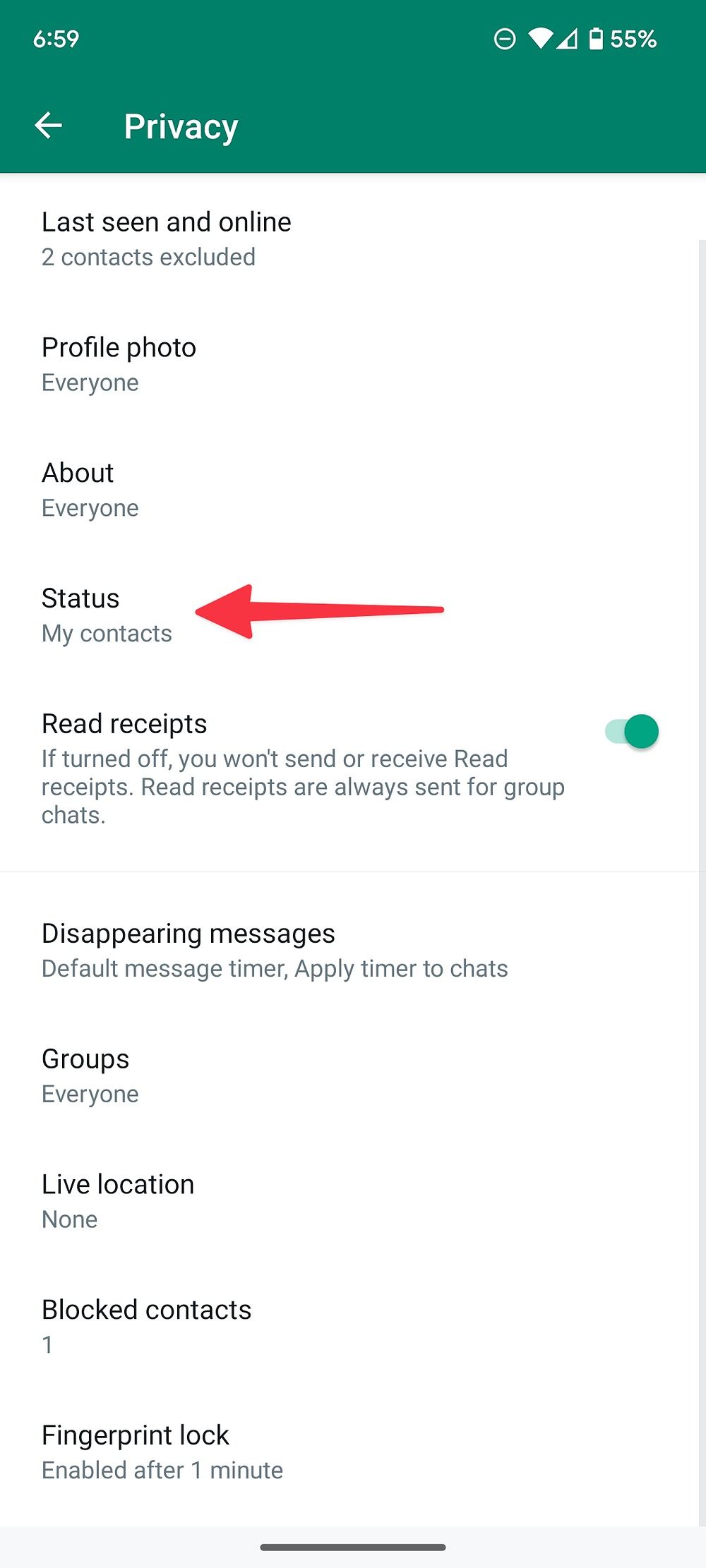Go back from Privacy screen
Viewport: 706px width, 1568px height.
(49, 126)
